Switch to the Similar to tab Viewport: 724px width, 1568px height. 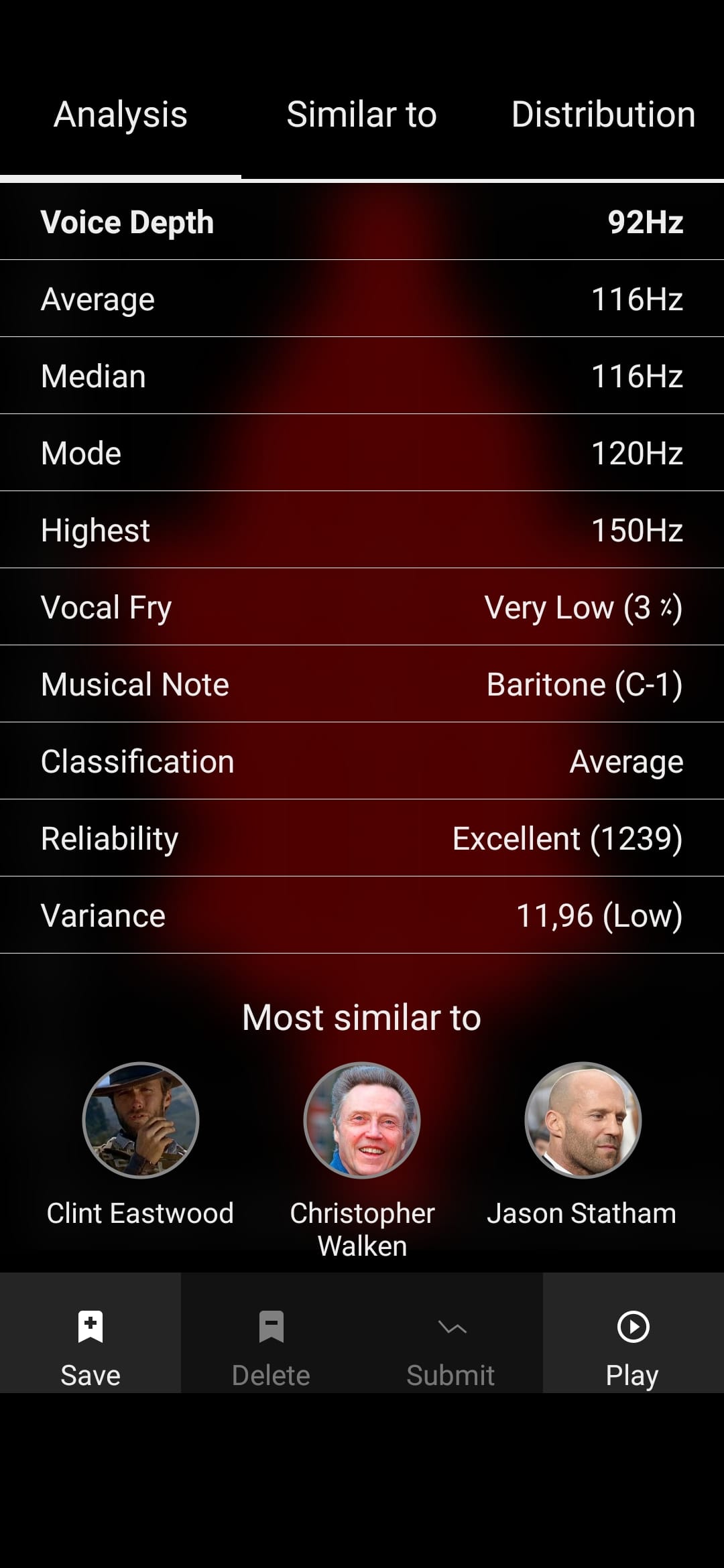pyautogui.click(x=362, y=114)
